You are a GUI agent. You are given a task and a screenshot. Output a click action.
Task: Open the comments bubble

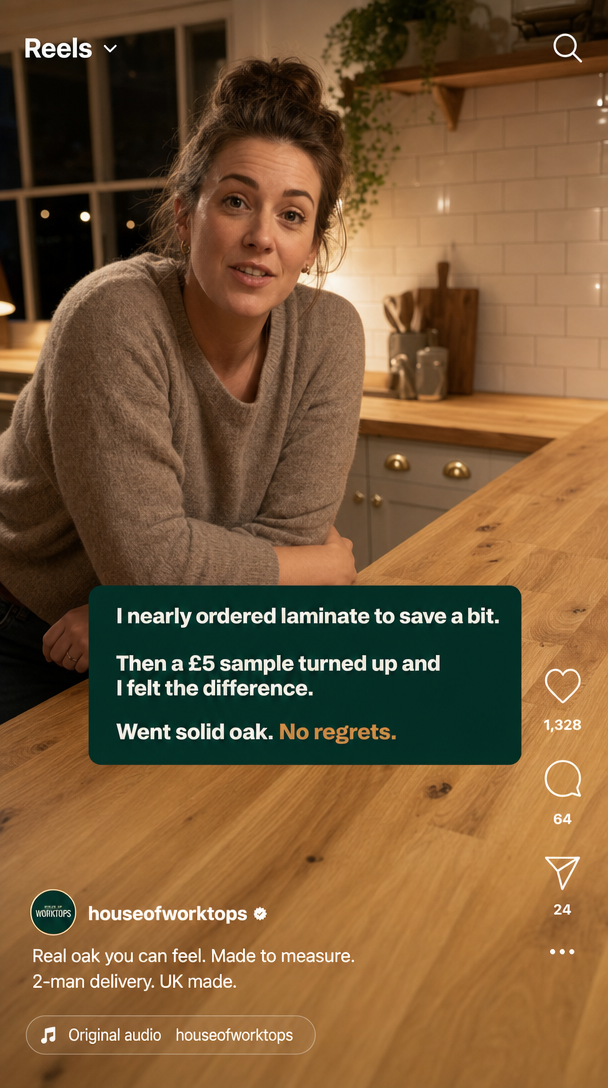562,779
